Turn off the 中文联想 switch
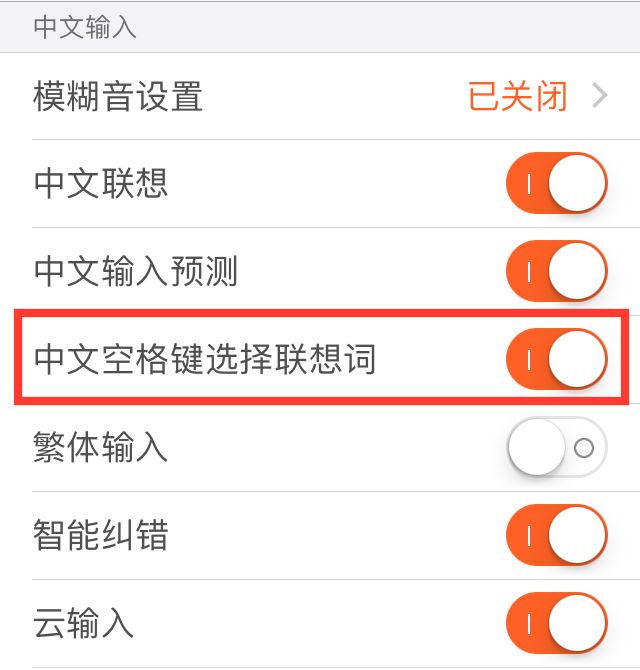The height and width of the screenshot is (670, 640). (557, 184)
